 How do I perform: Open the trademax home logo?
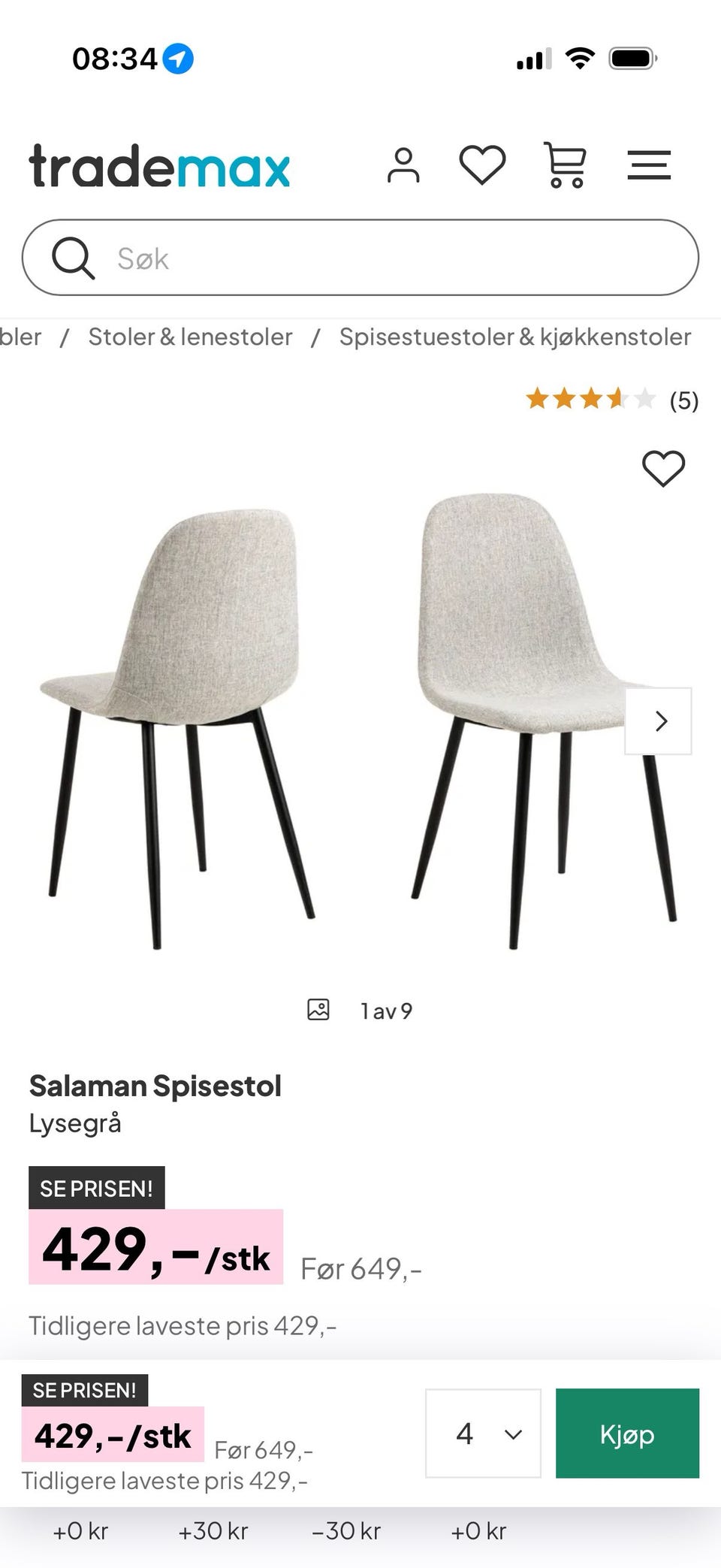click(x=159, y=165)
